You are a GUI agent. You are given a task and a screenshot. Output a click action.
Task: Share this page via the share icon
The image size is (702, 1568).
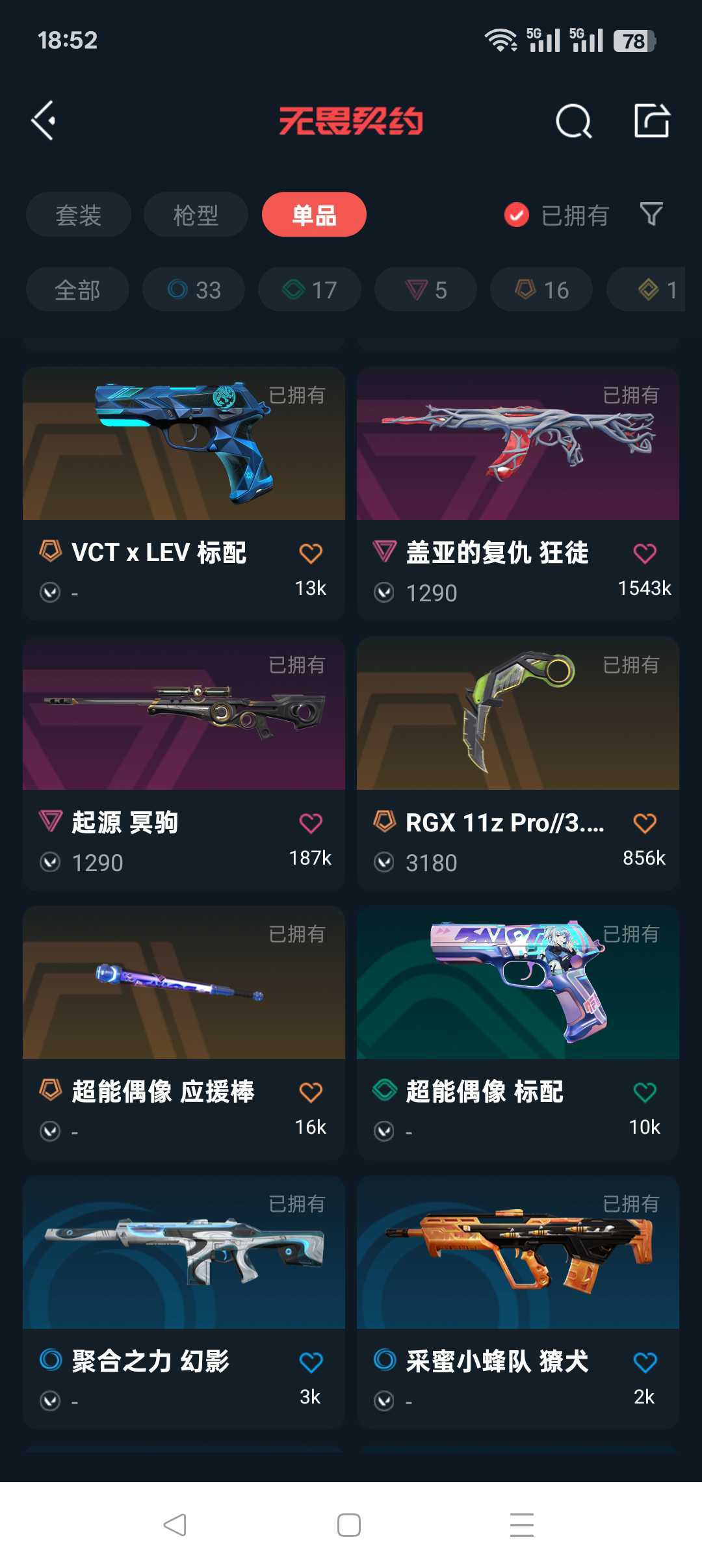pos(652,121)
